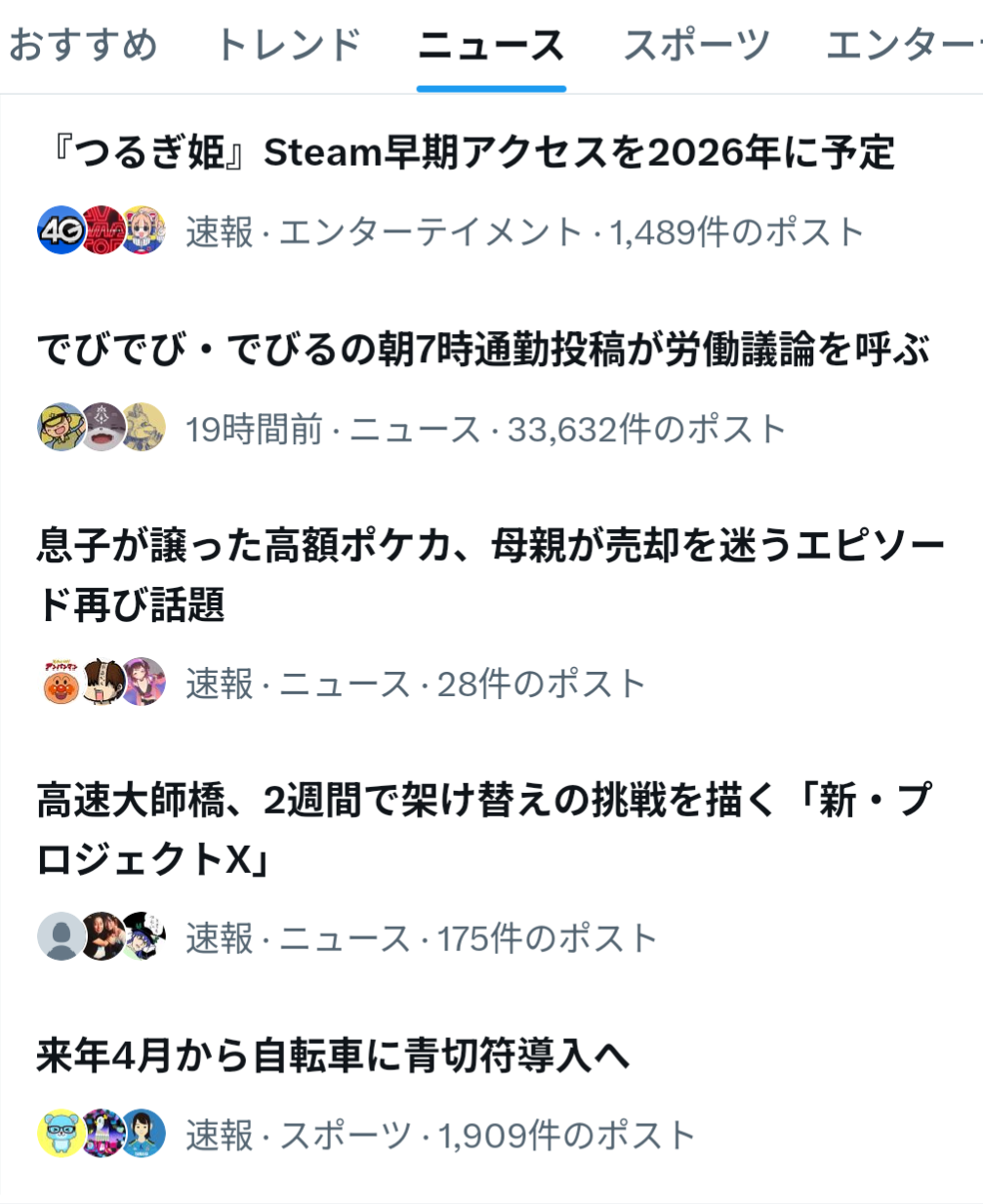Image resolution: width=983 pixels, height=1204 pixels.
Task: Open the つるぎ姫 Steam早期アクセス story
Action: (x=466, y=153)
